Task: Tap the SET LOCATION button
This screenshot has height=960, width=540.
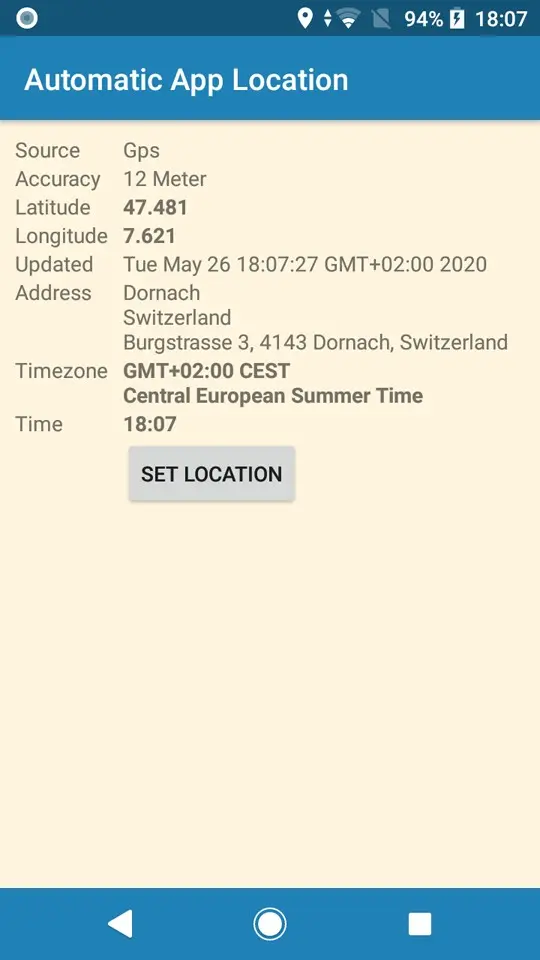Action: point(212,474)
